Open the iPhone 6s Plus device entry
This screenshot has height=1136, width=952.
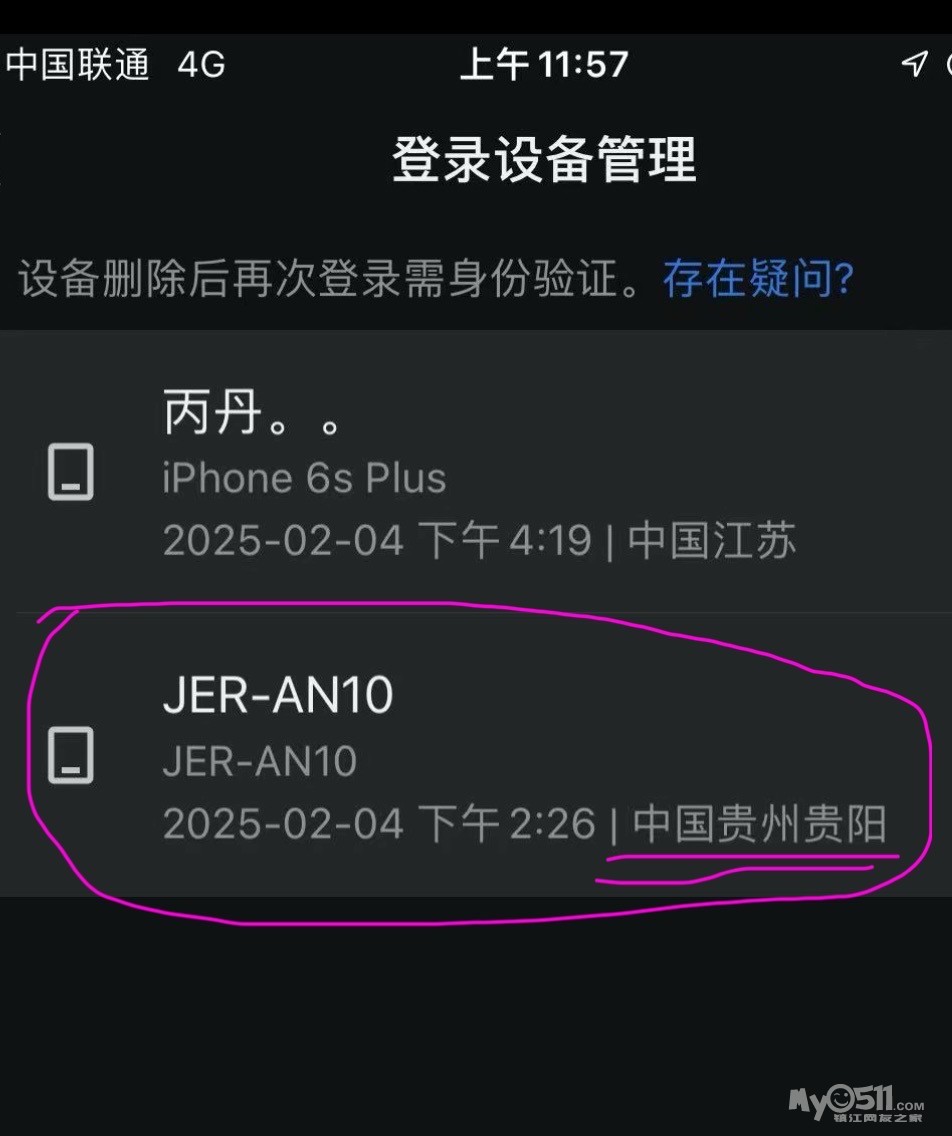[x=478, y=473]
